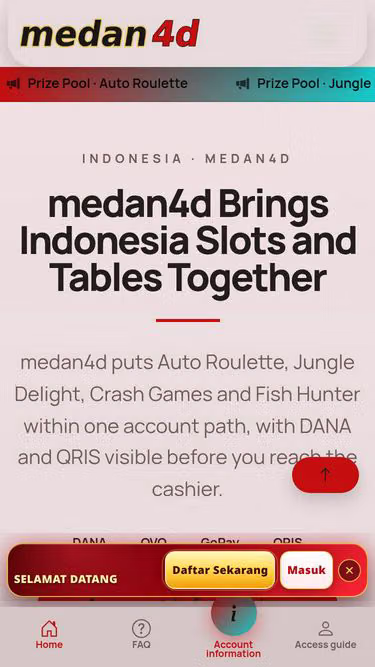Open the FAQ tab
The image size is (375, 667).
tap(141, 635)
